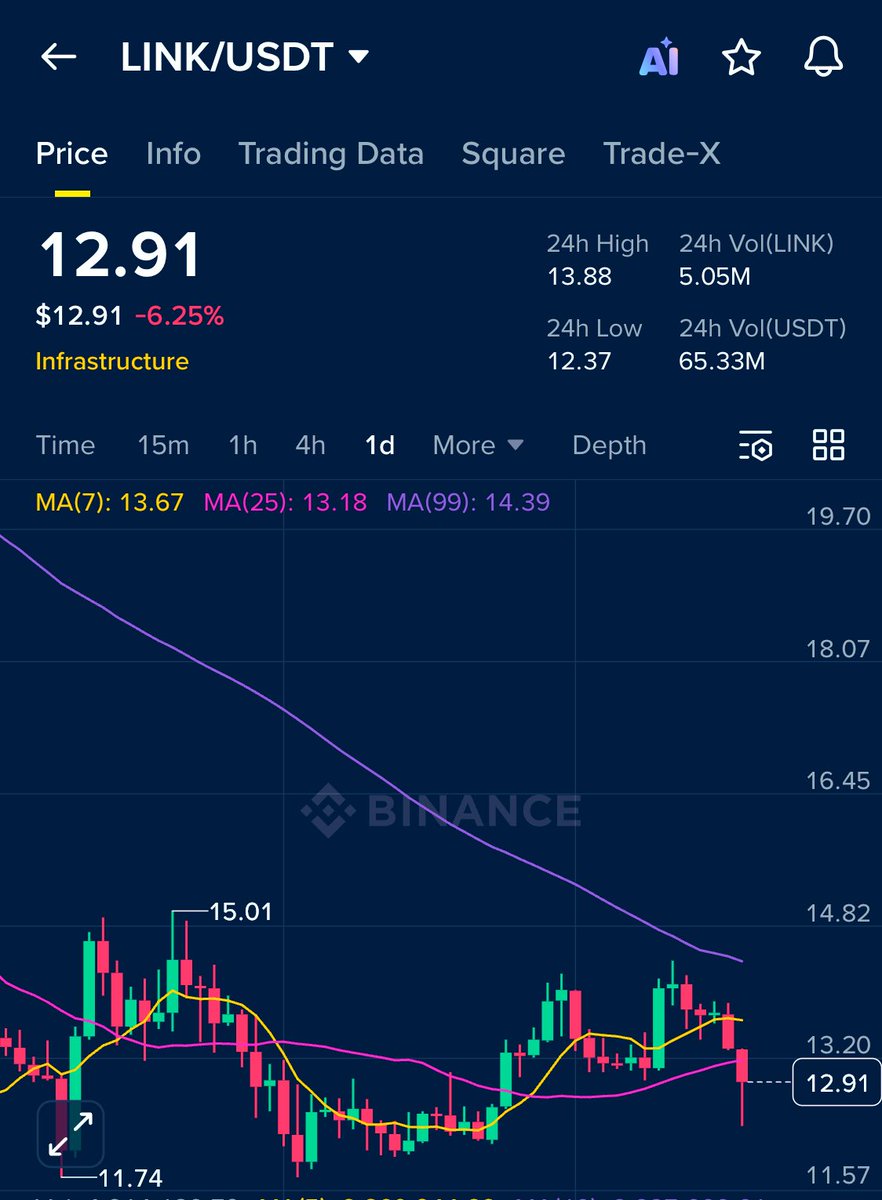Image resolution: width=882 pixels, height=1200 pixels.
Task: Switch to the Trading Data tab
Action: tap(331, 154)
